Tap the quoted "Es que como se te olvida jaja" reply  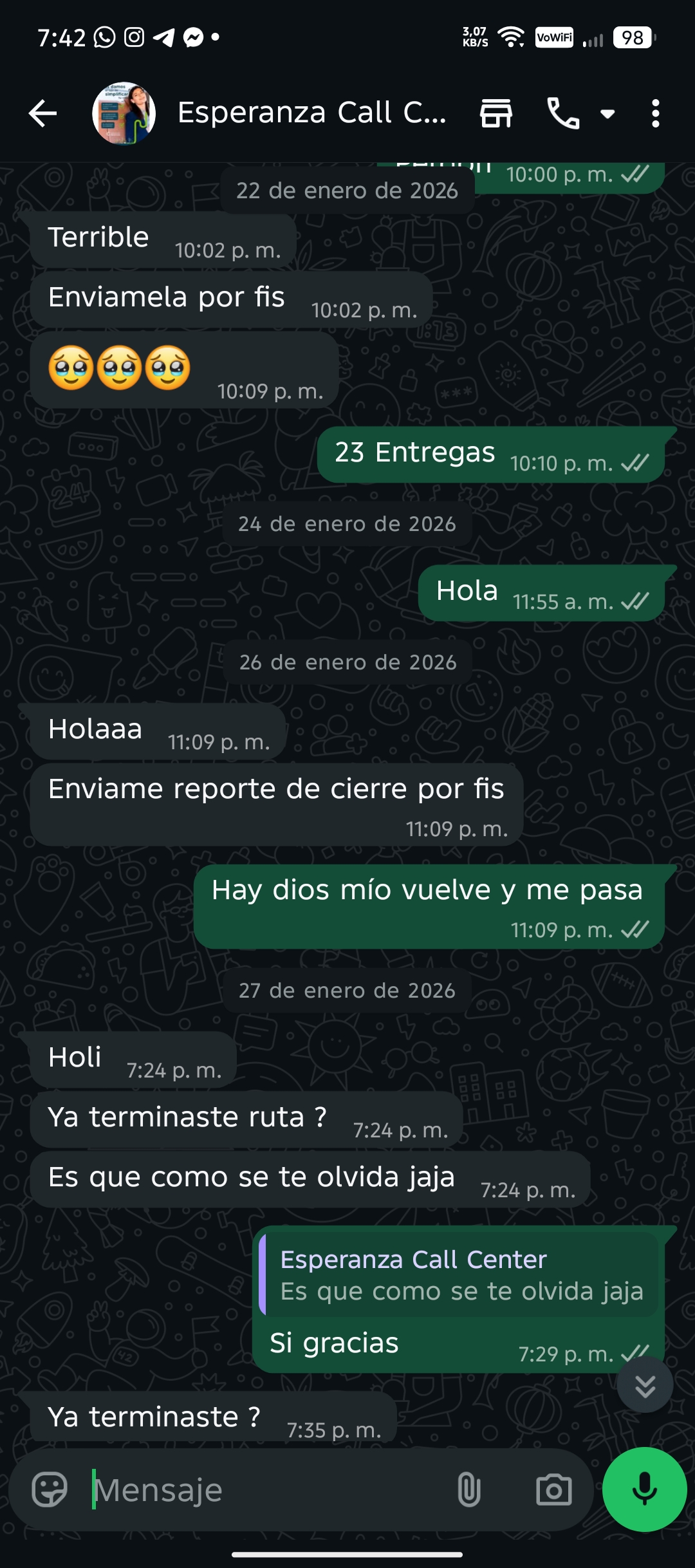pos(461,1275)
